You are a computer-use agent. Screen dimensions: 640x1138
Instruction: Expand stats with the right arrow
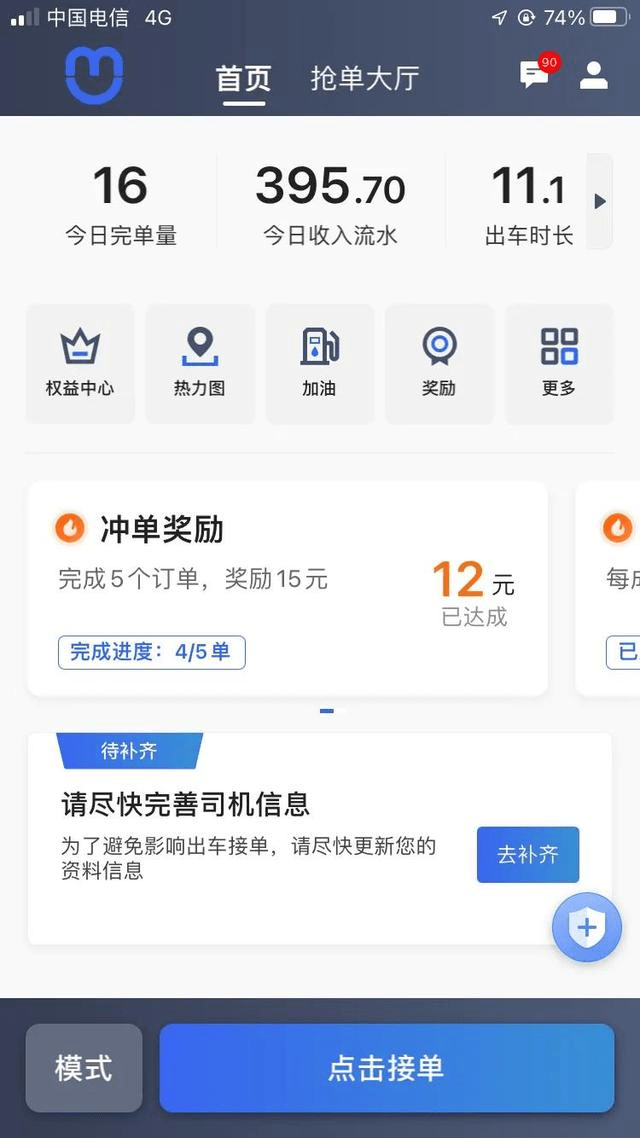pyautogui.click(x=600, y=201)
